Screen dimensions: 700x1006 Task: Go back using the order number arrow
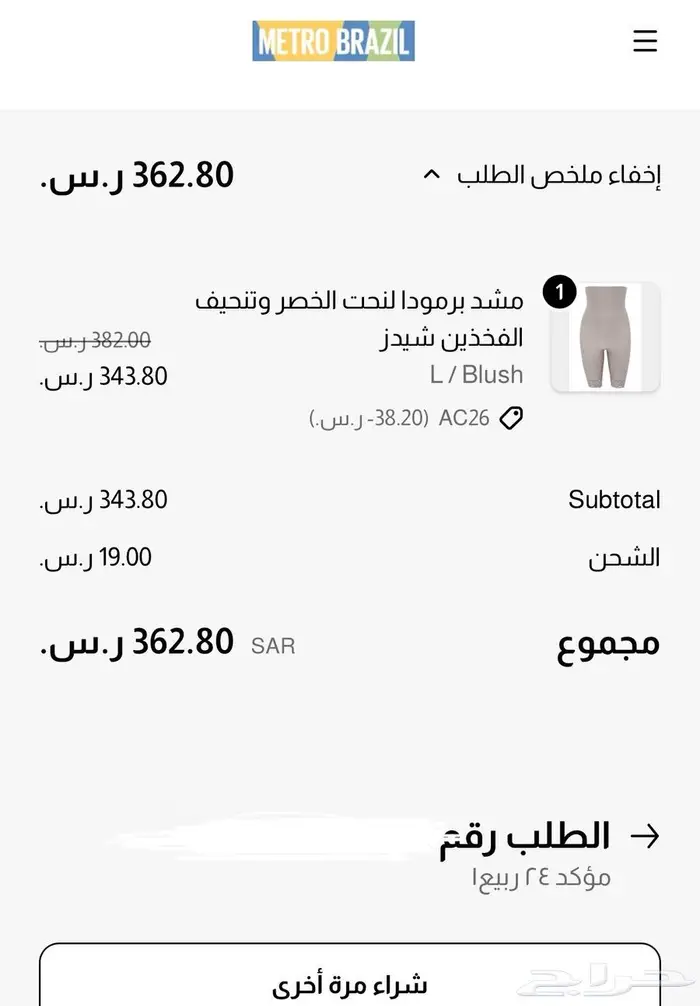click(x=645, y=836)
